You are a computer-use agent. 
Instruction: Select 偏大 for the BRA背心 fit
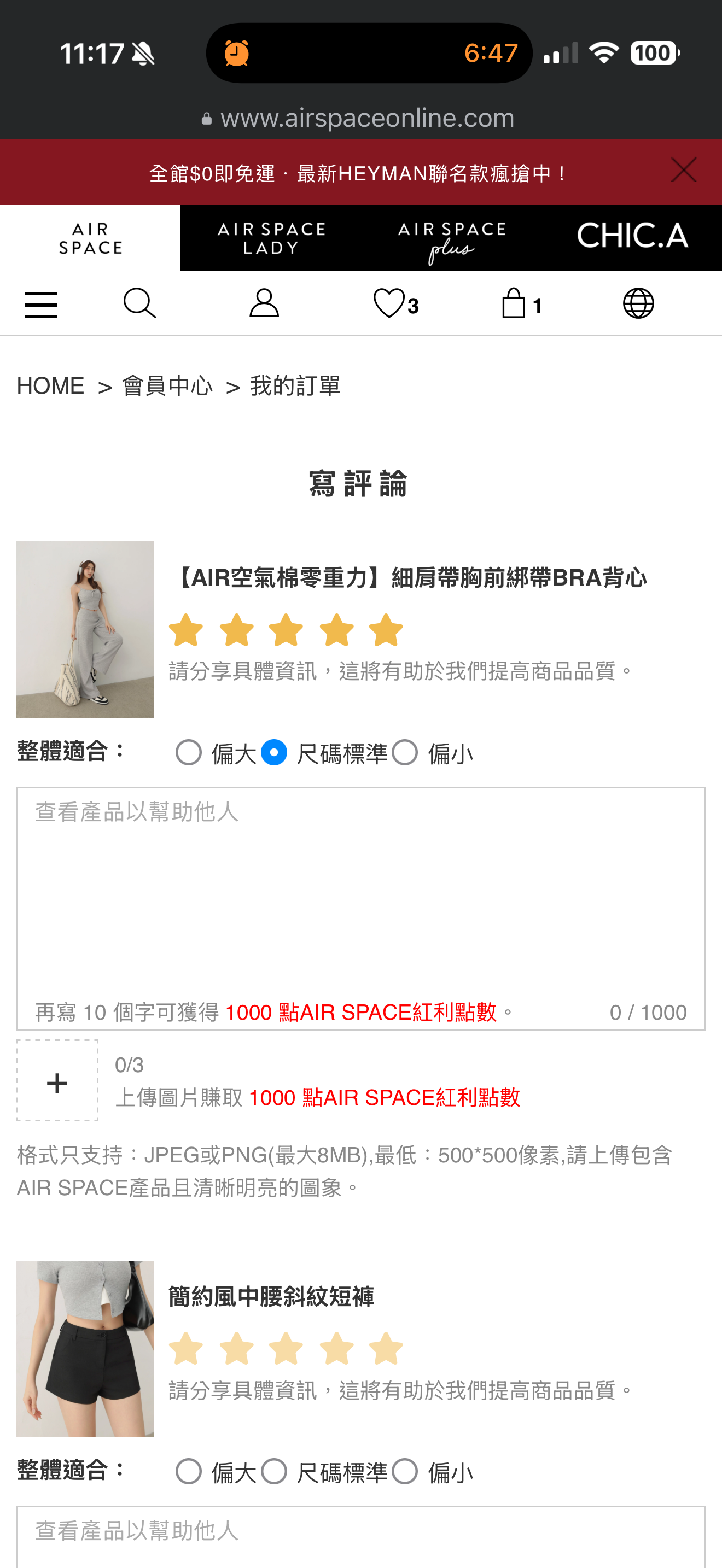pos(189,752)
